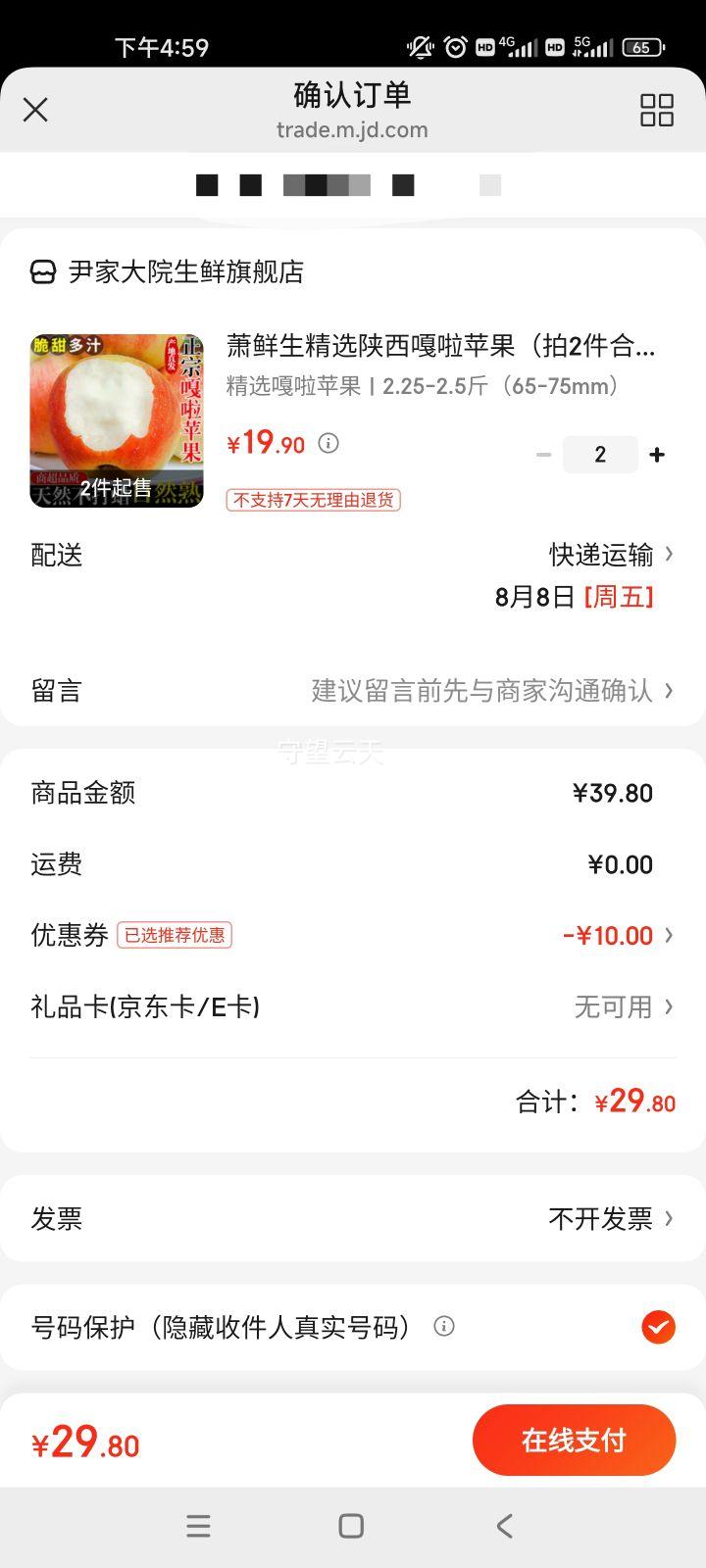Open the apple product thumbnail
The height and width of the screenshot is (1568, 706).
coord(117,420)
